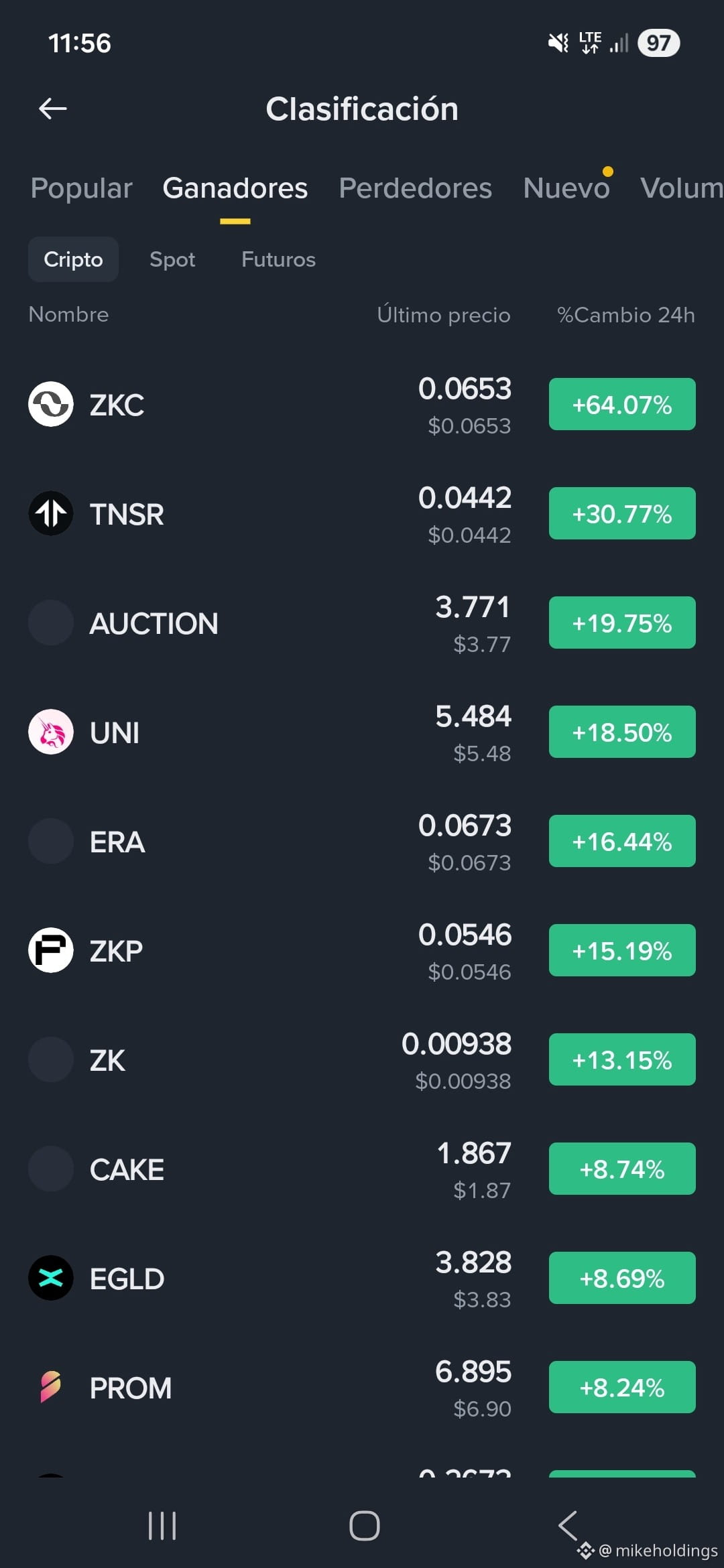Screen dimensions: 724x1568
Task: Open the CAKE row
Action: (362, 1169)
